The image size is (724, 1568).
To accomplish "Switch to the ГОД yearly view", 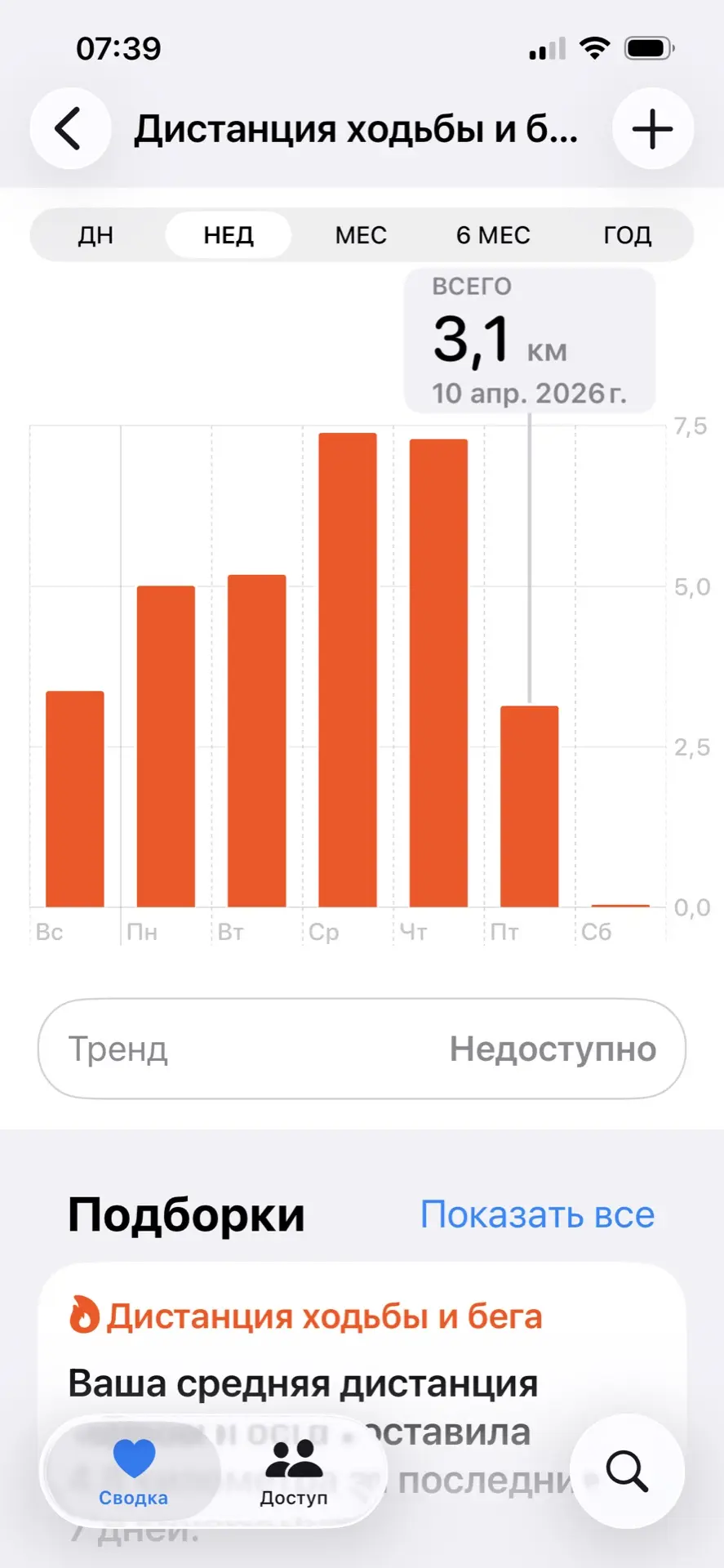I will pos(627,235).
